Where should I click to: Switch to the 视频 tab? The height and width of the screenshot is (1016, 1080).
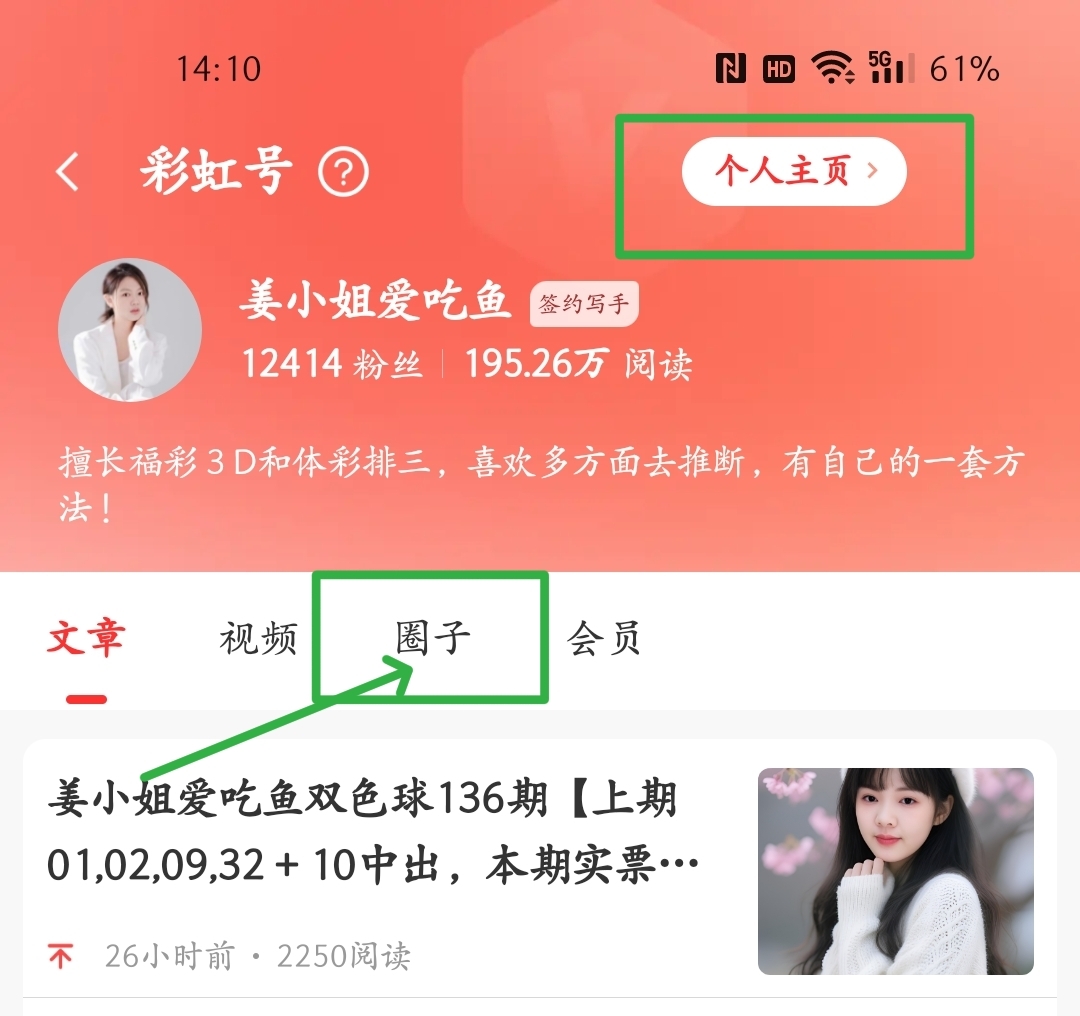coord(258,639)
